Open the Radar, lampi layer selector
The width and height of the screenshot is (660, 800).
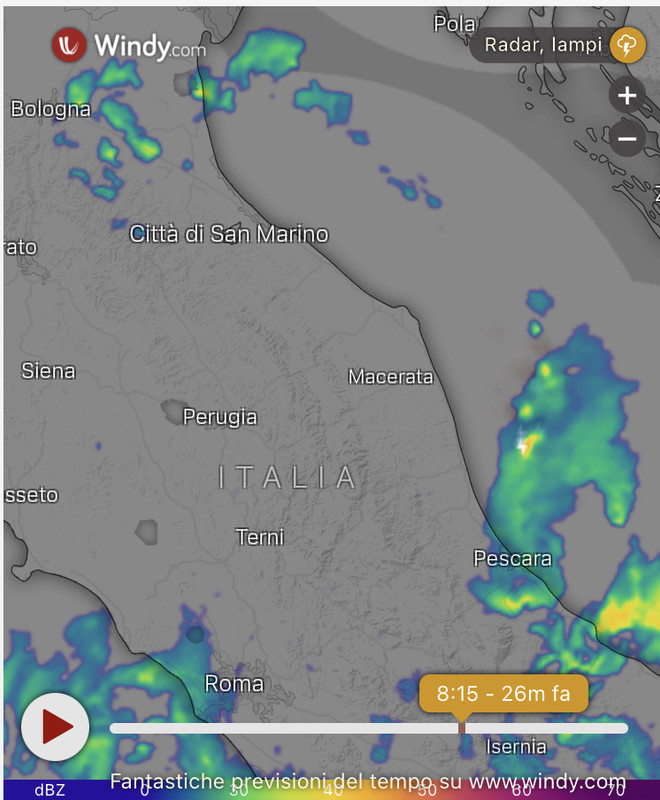(558, 45)
